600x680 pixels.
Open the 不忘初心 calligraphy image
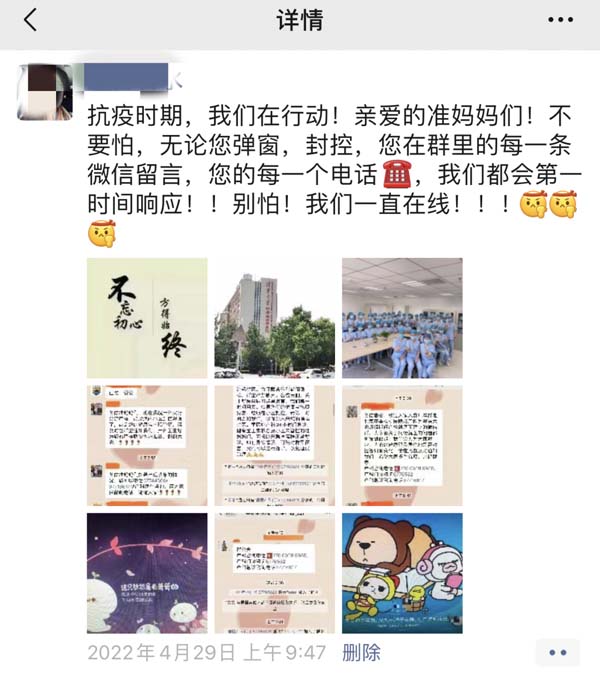[x=147, y=318]
